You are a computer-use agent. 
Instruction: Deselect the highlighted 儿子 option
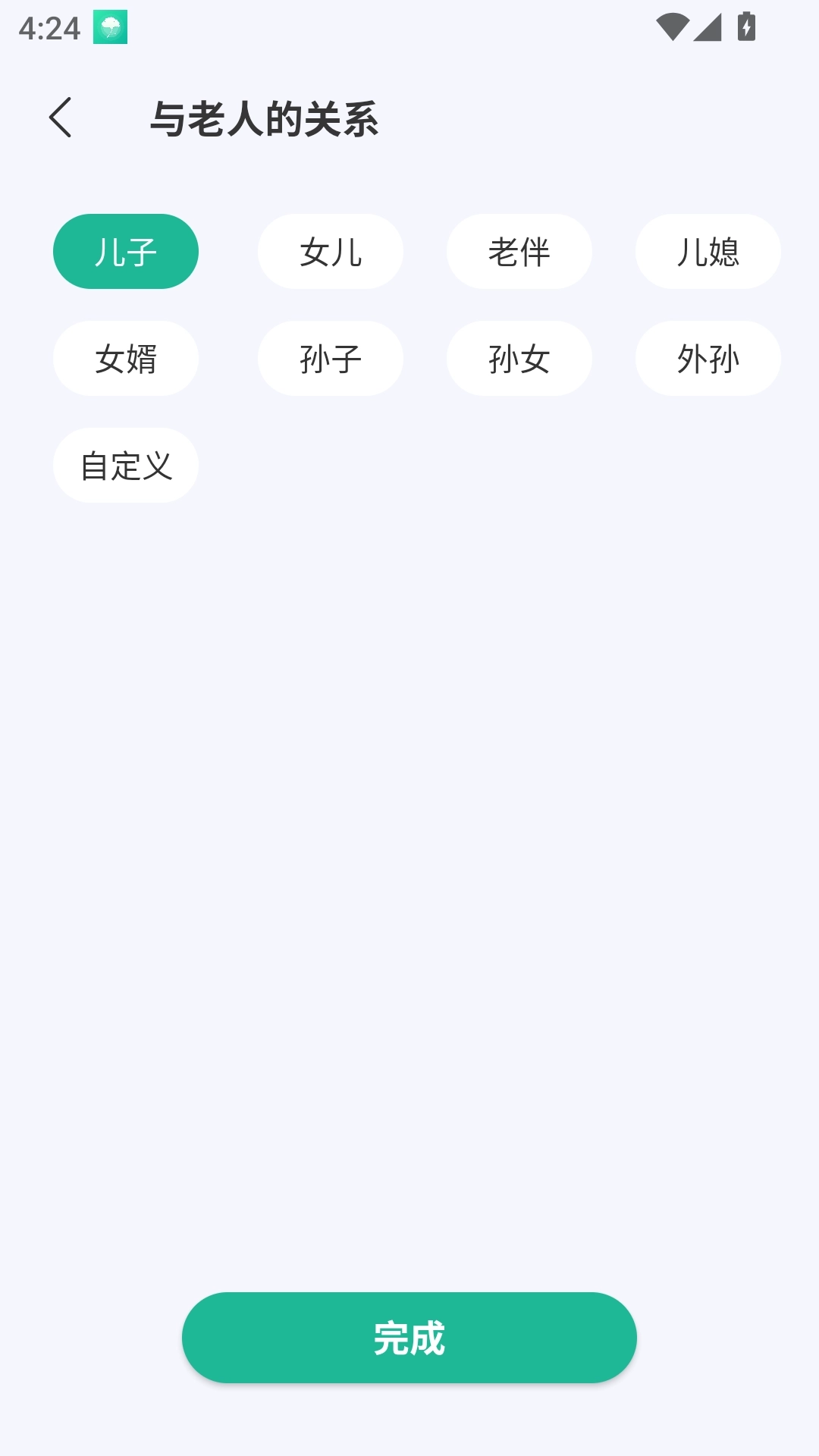pos(125,251)
